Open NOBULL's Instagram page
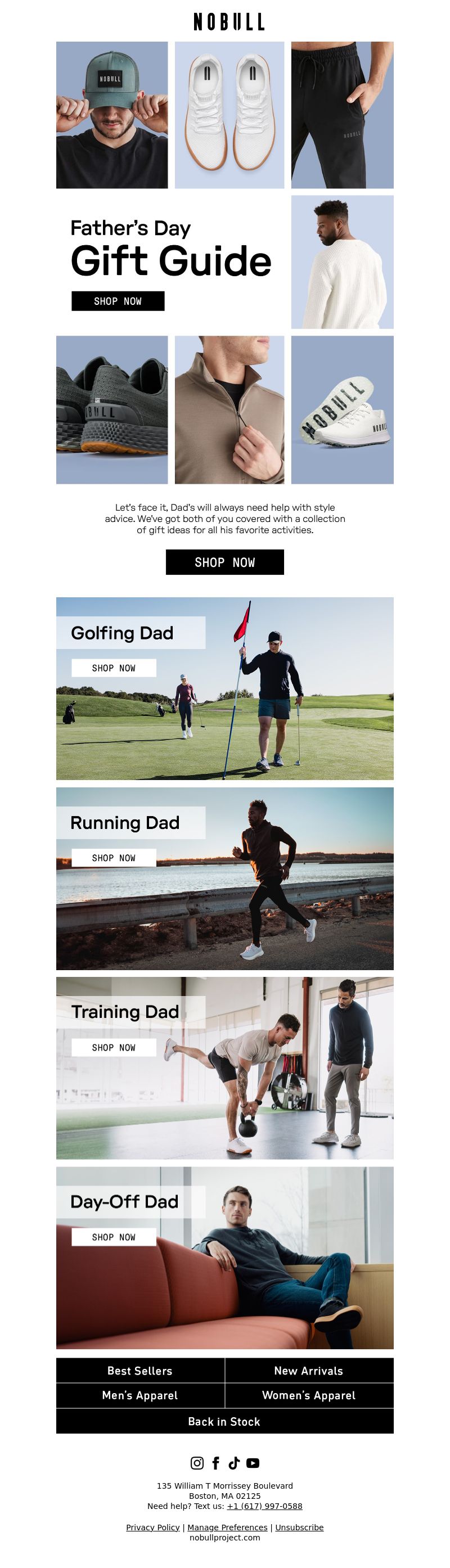This screenshot has height=1568, width=450. pos(197,1463)
